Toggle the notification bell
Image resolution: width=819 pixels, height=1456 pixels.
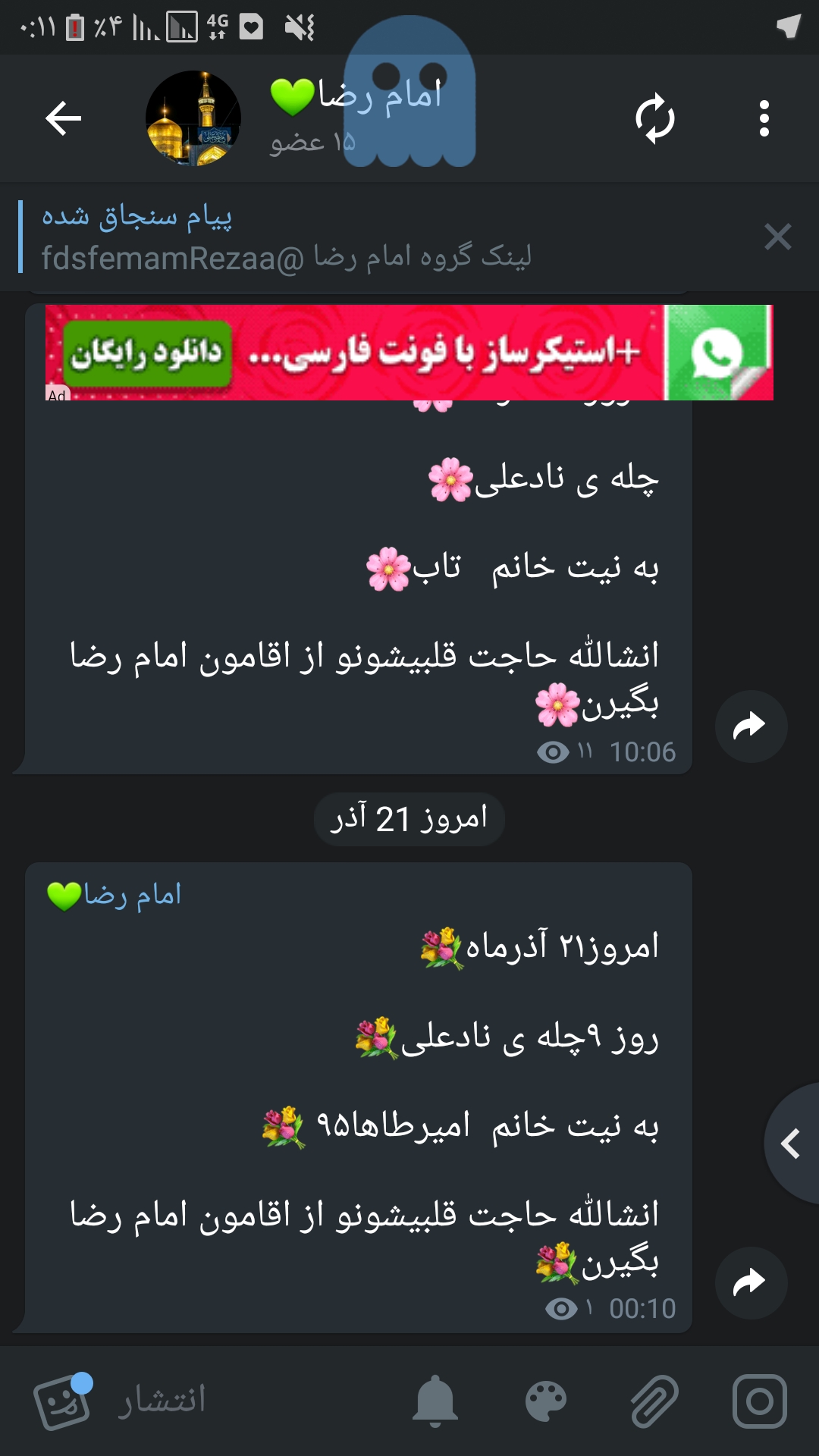tap(435, 1401)
